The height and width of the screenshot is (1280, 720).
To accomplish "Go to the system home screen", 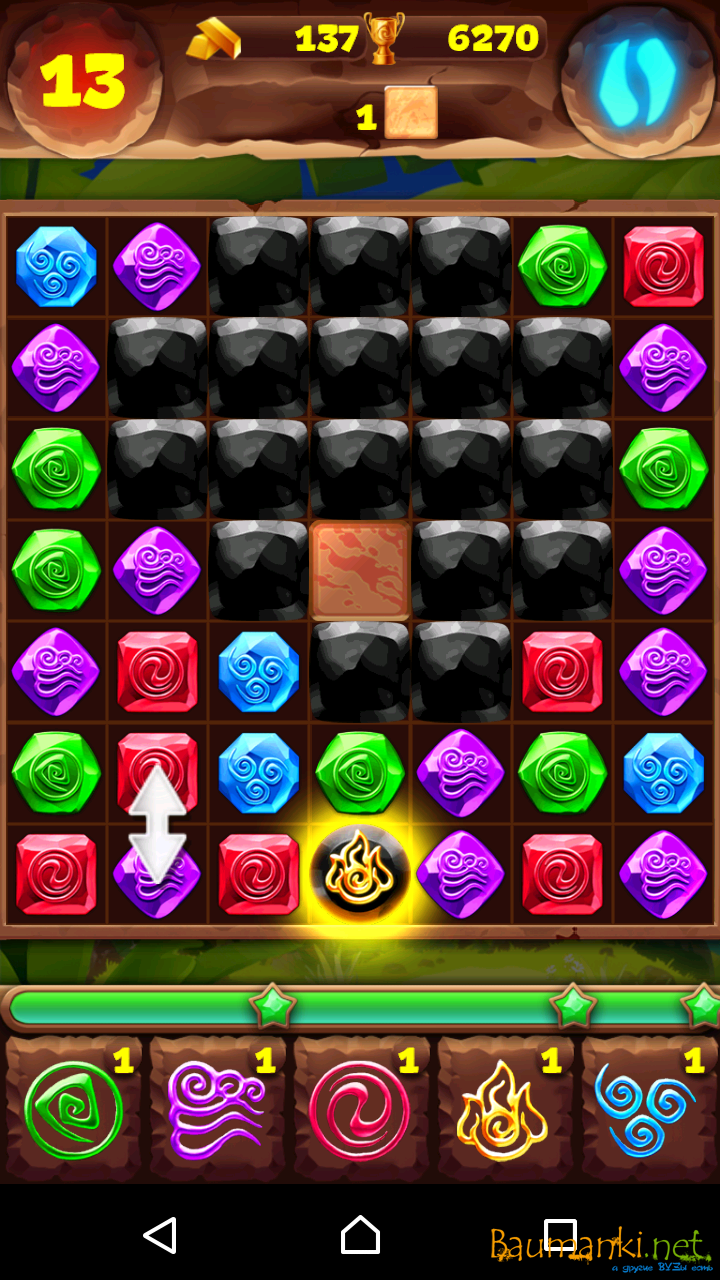I will pos(360,1235).
